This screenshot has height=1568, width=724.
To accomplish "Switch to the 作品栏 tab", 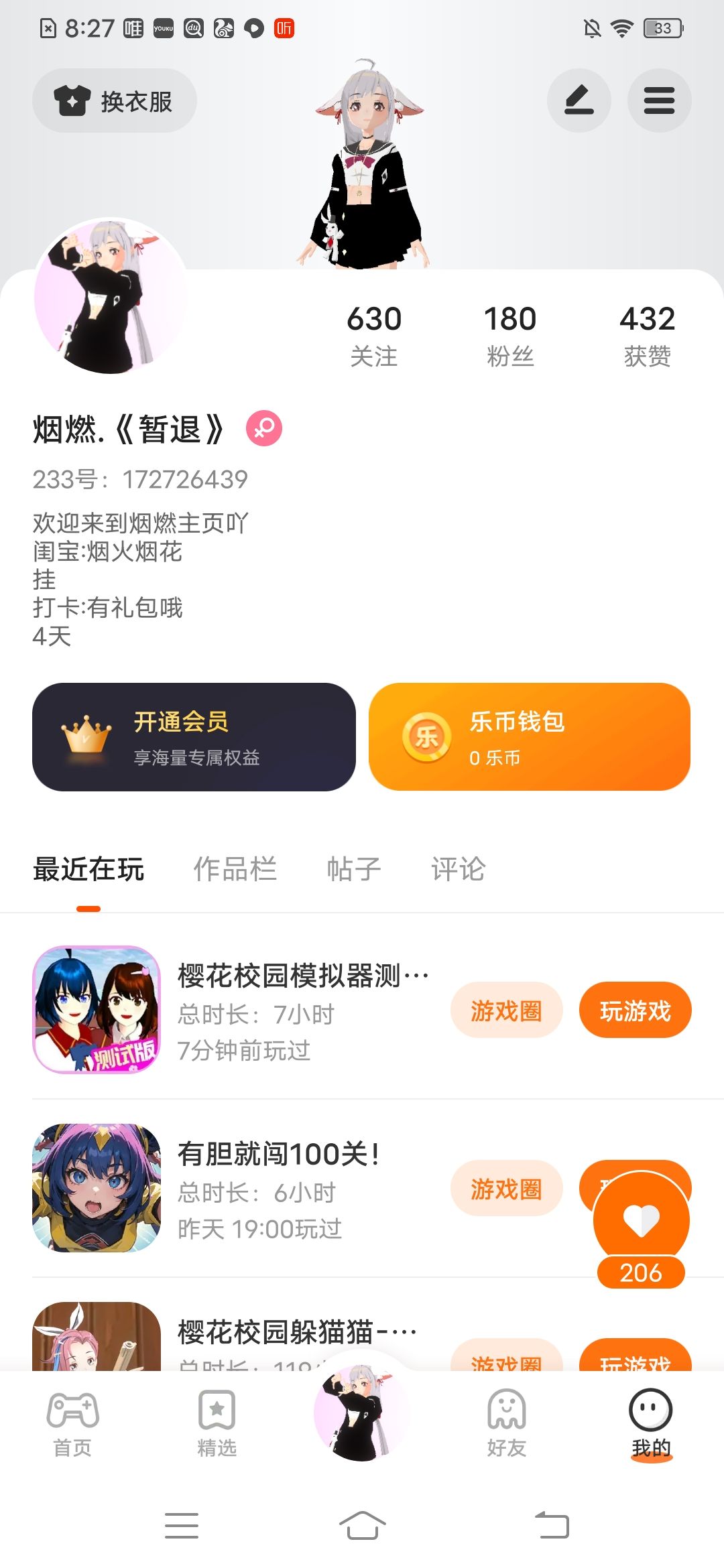I will point(235,869).
